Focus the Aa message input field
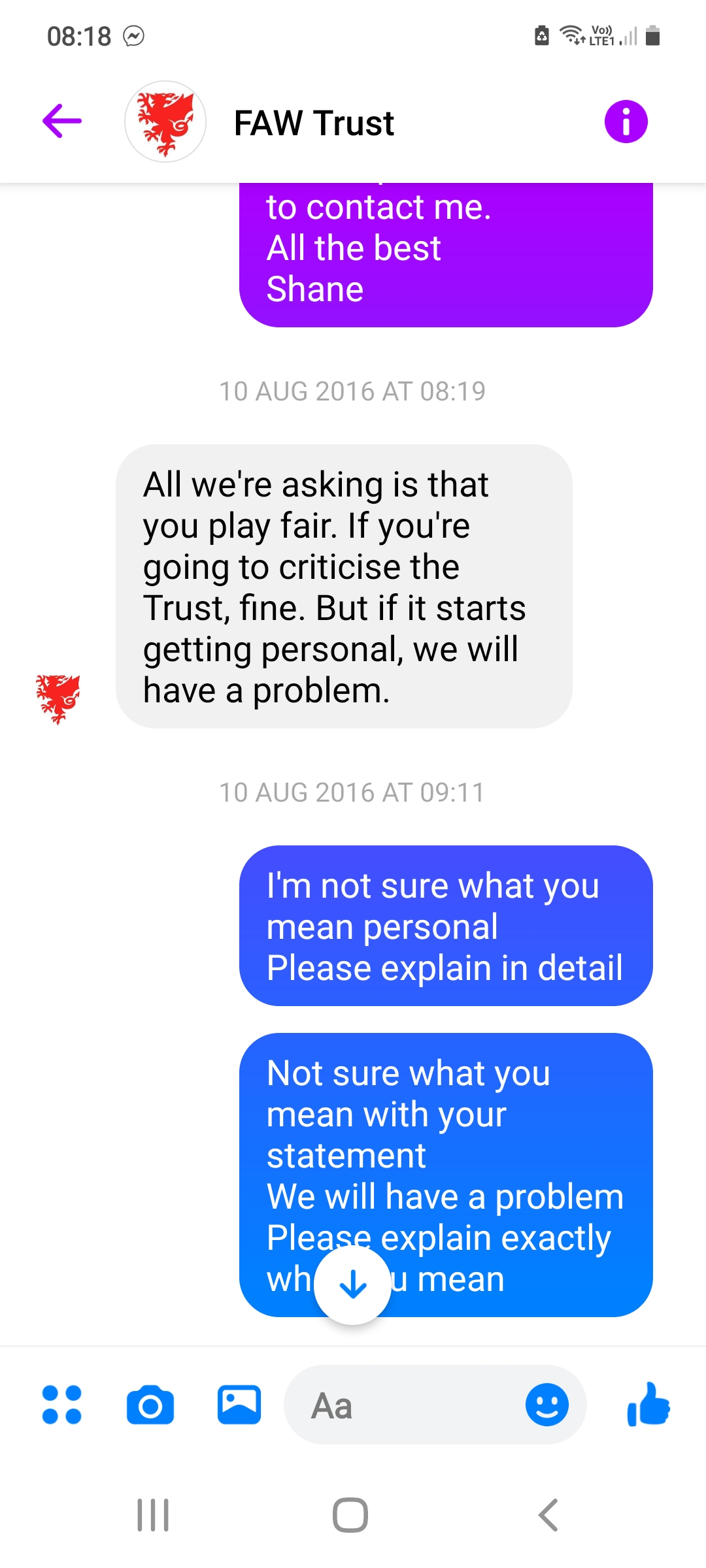The width and height of the screenshot is (706, 1568). (405, 1405)
